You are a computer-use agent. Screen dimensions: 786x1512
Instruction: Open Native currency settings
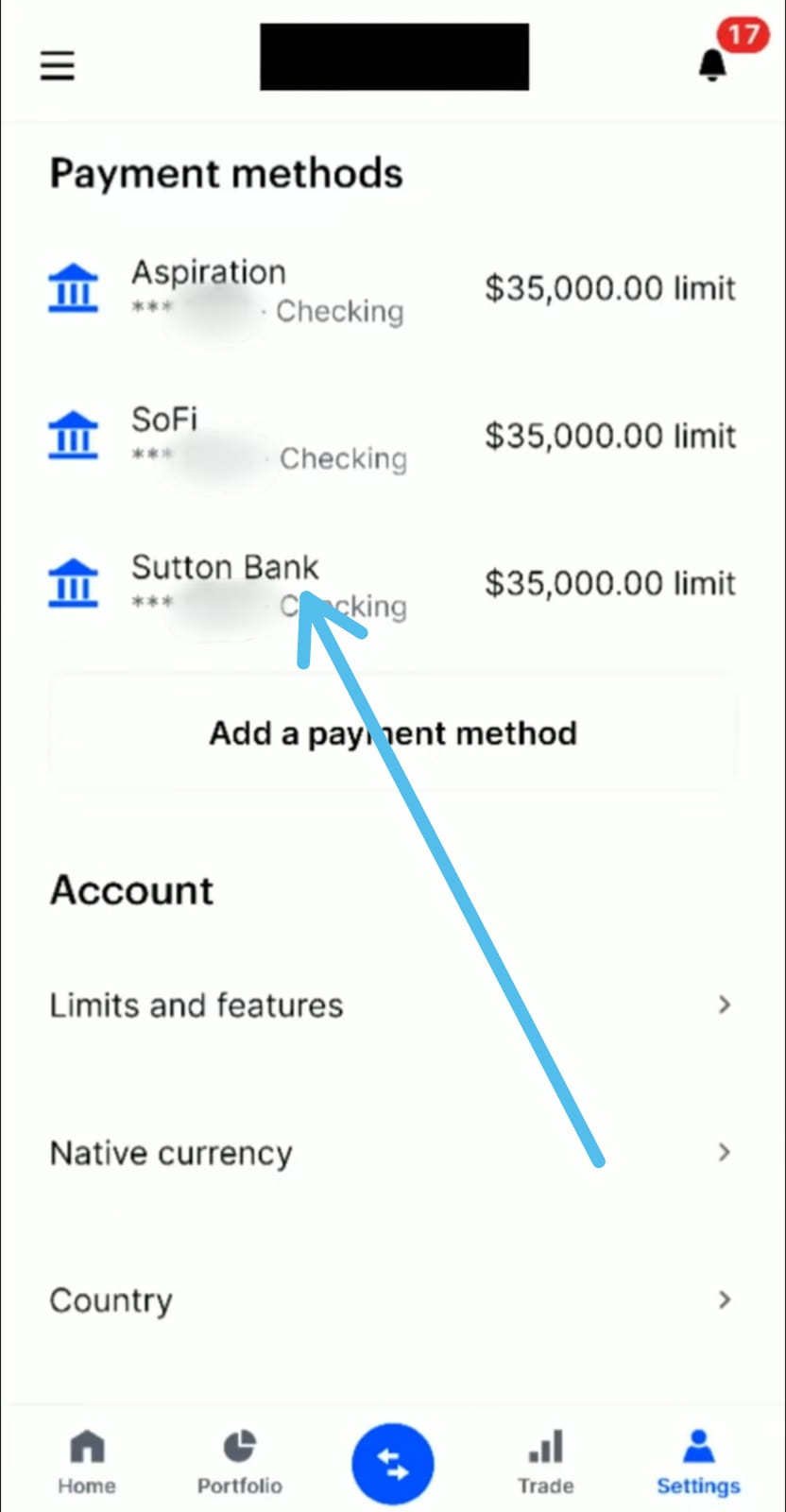pyautogui.click(x=392, y=1152)
